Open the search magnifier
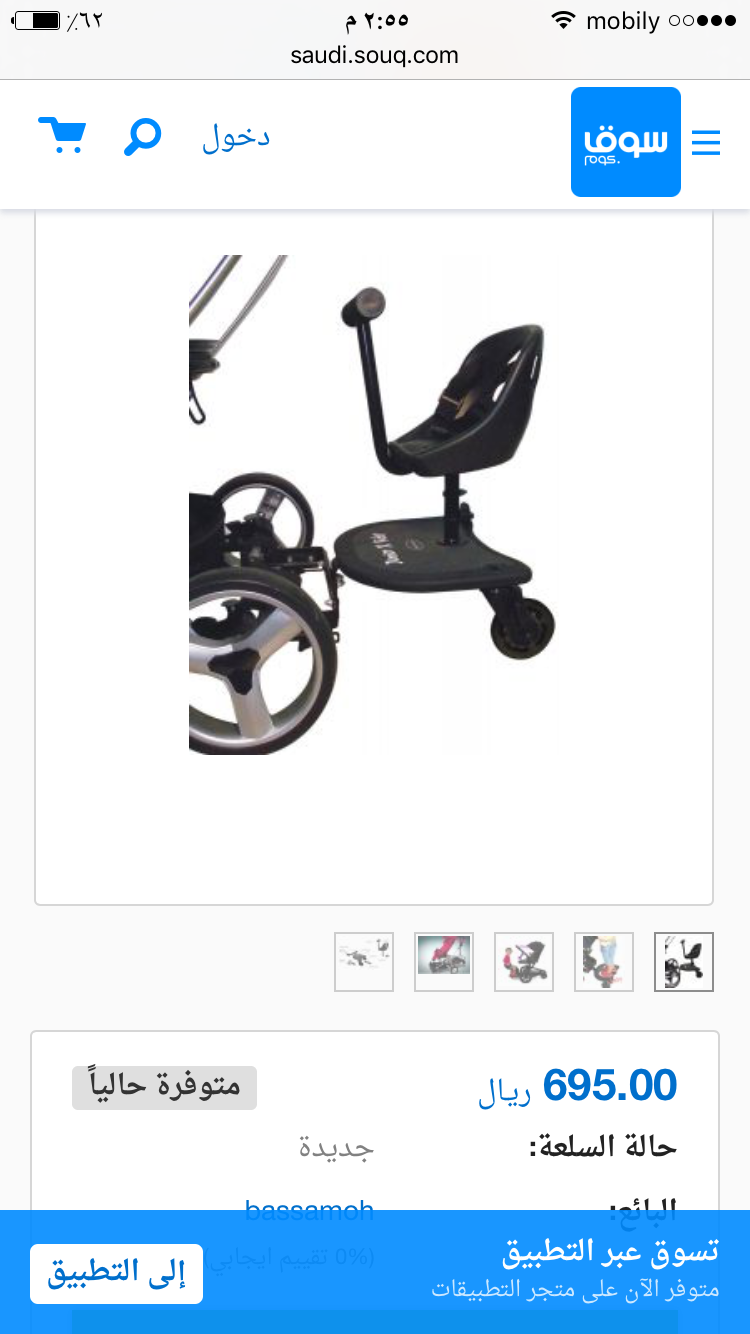The image size is (750, 1334). pos(142,137)
